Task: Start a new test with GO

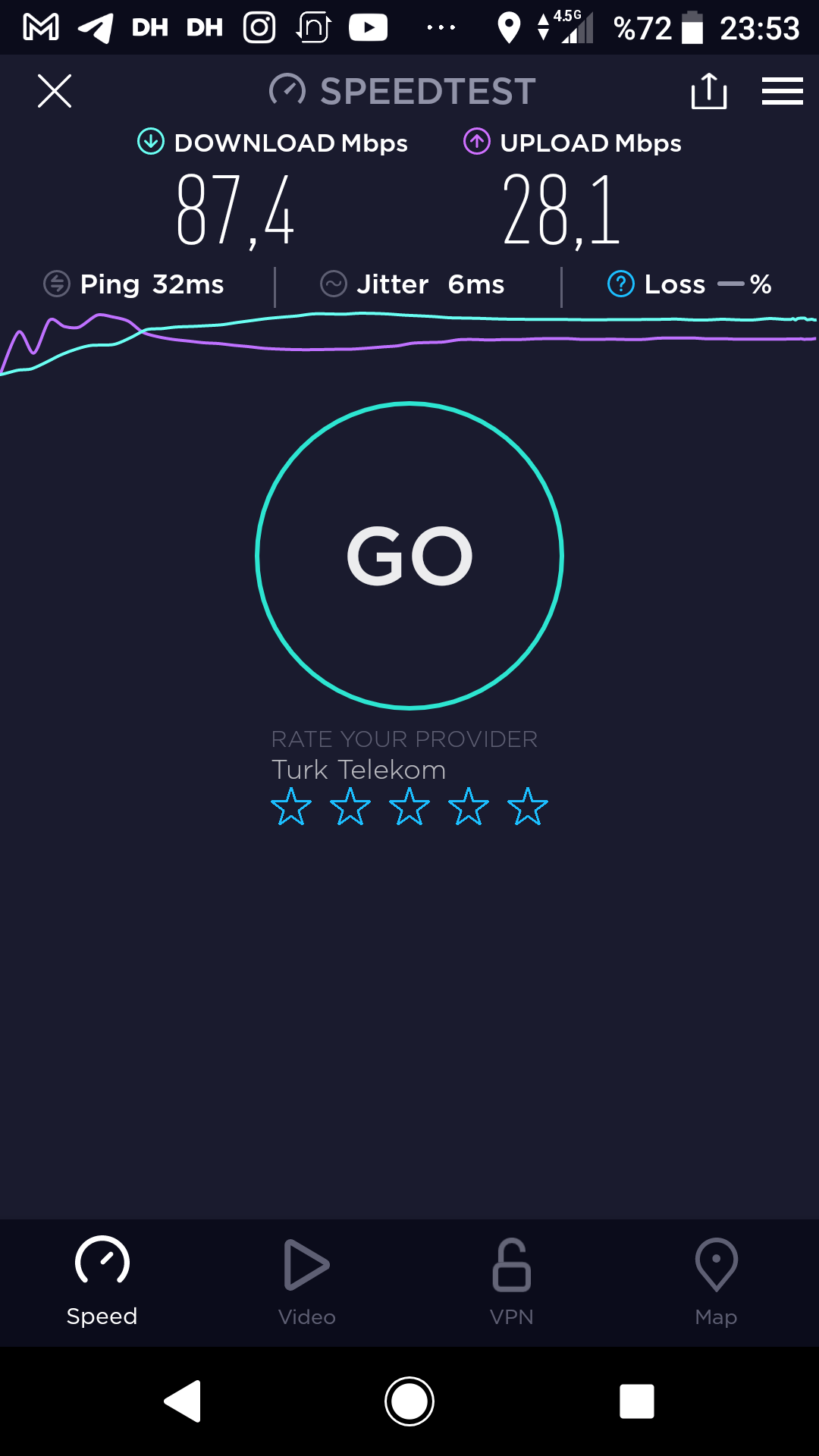Action: click(409, 556)
